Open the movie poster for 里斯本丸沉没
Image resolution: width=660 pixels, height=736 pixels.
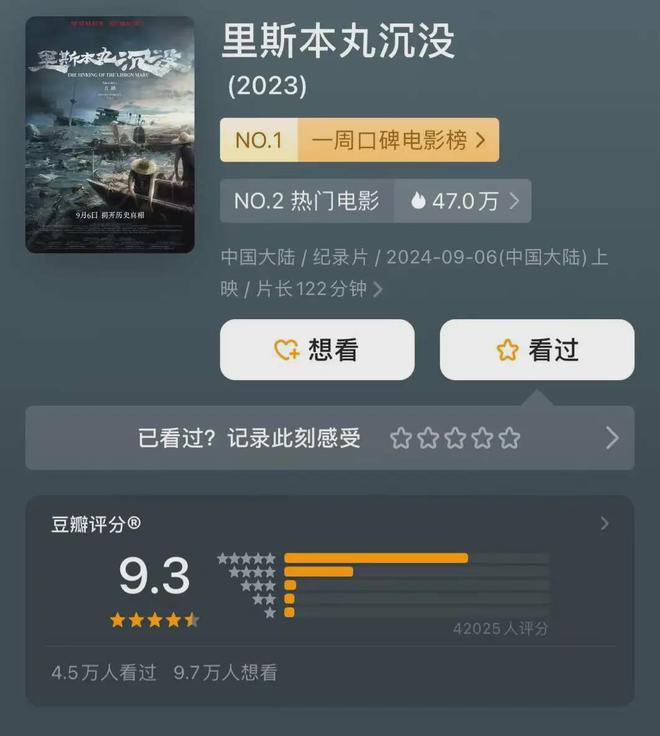[110, 134]
